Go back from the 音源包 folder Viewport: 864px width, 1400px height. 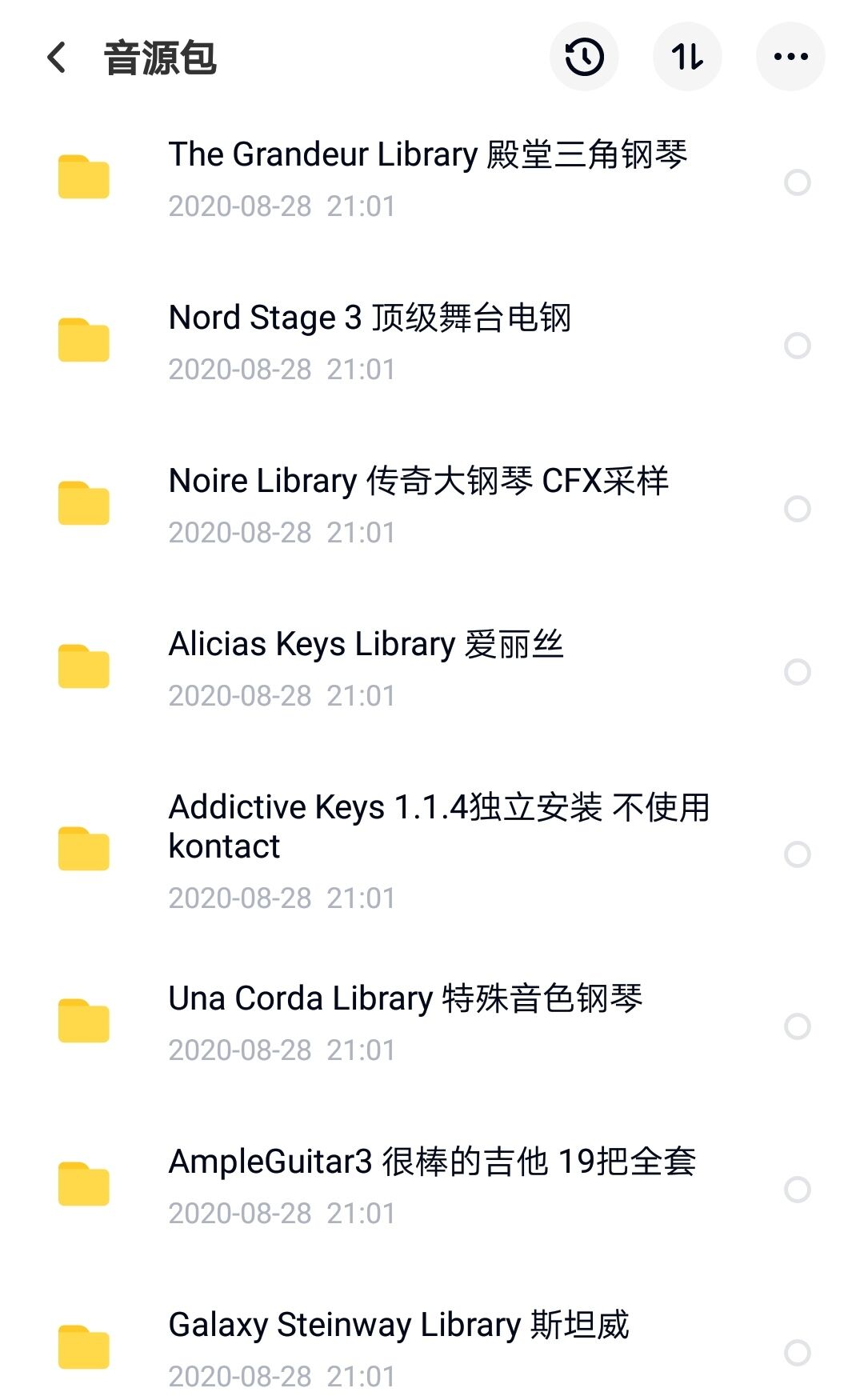56,58
